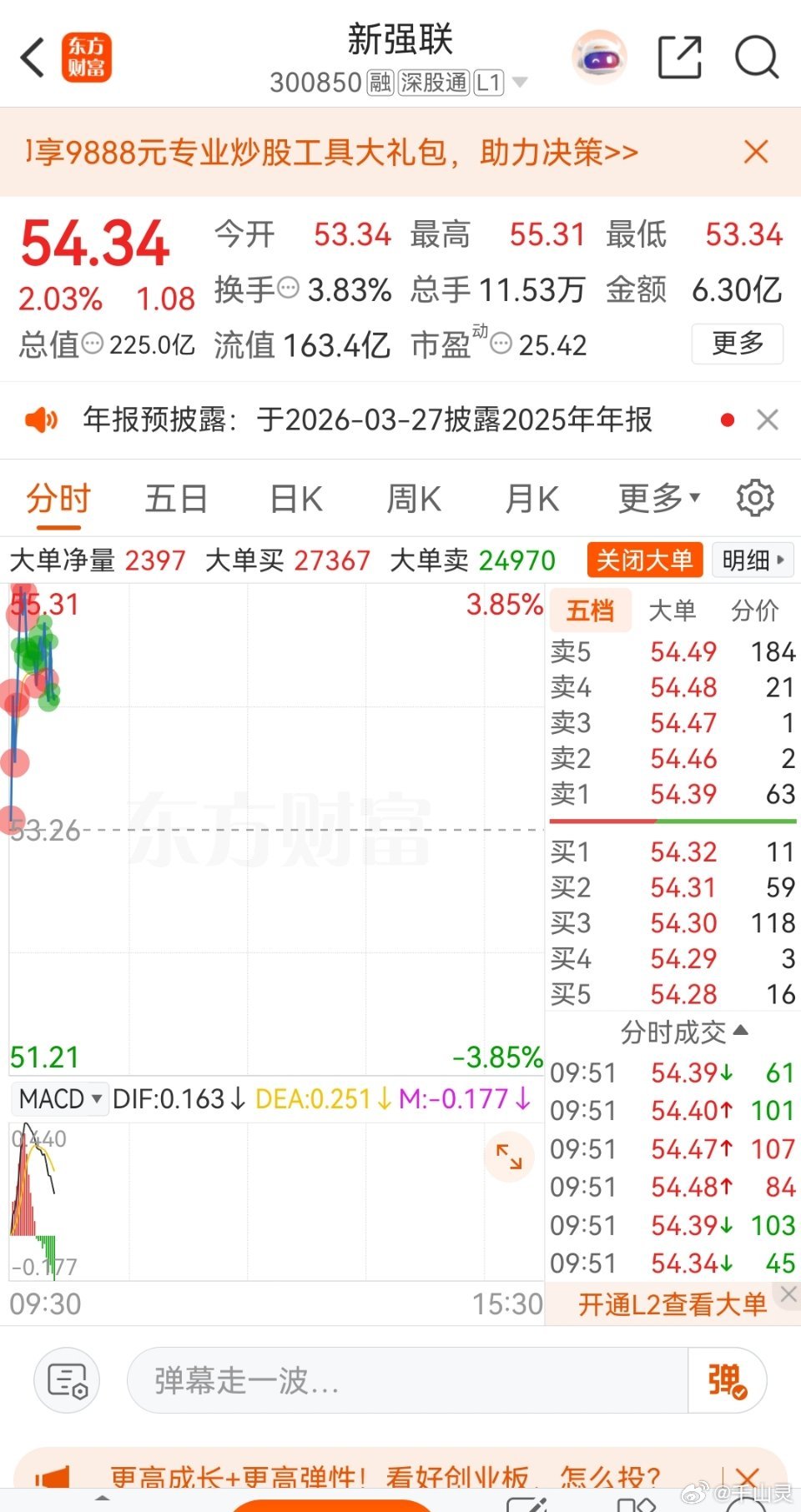
Task: Click the red unread dot on announcement bar
Action: 728,419
